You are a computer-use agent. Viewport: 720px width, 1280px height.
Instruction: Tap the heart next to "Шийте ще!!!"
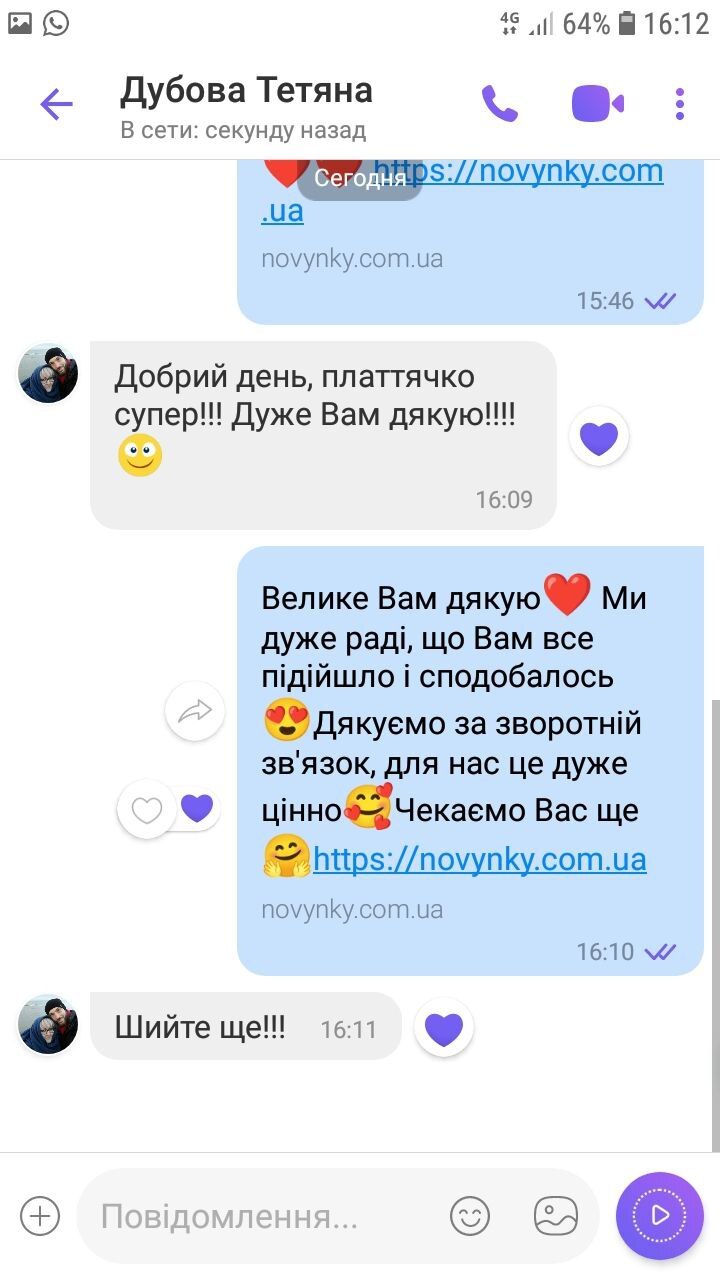coord(444,1027)
